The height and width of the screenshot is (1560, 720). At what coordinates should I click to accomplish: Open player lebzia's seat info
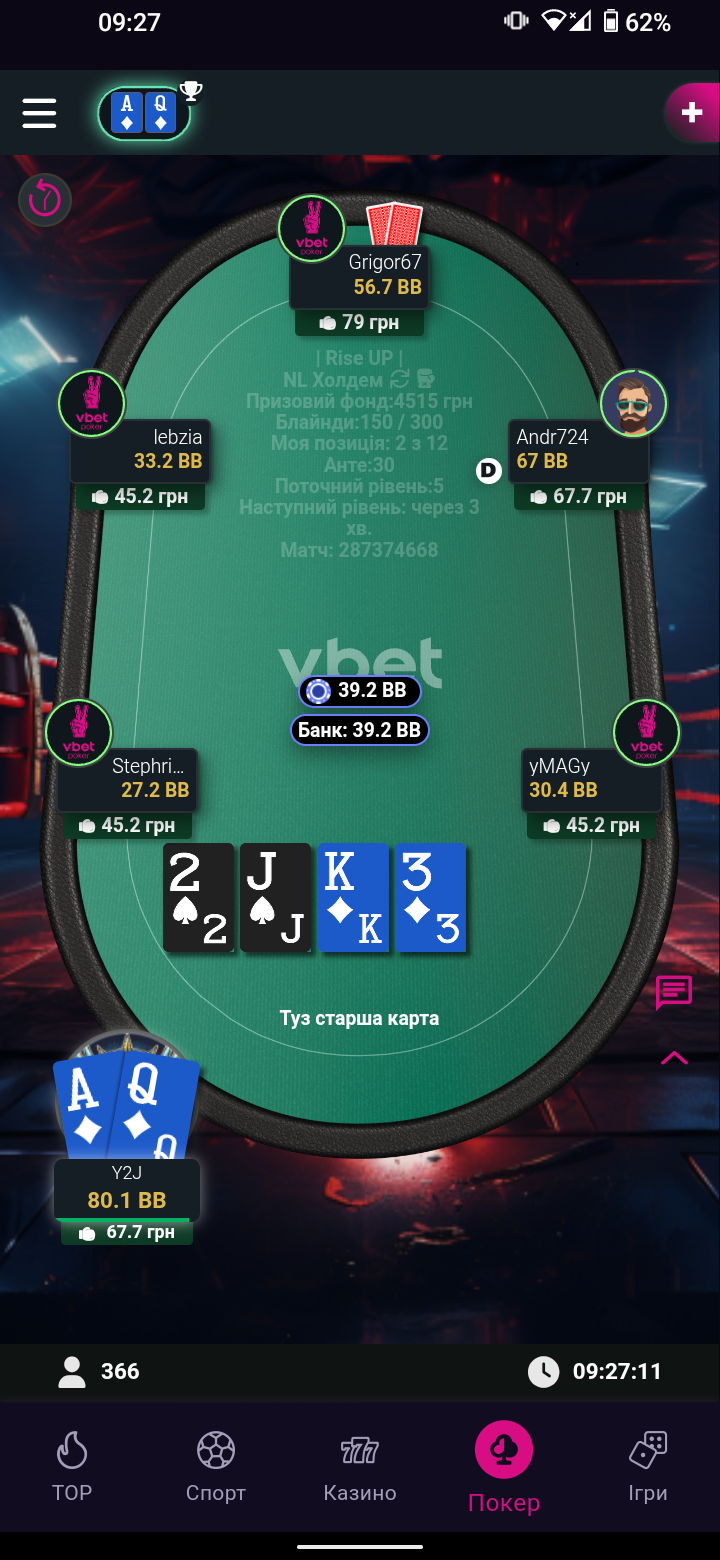pos(140,450)
